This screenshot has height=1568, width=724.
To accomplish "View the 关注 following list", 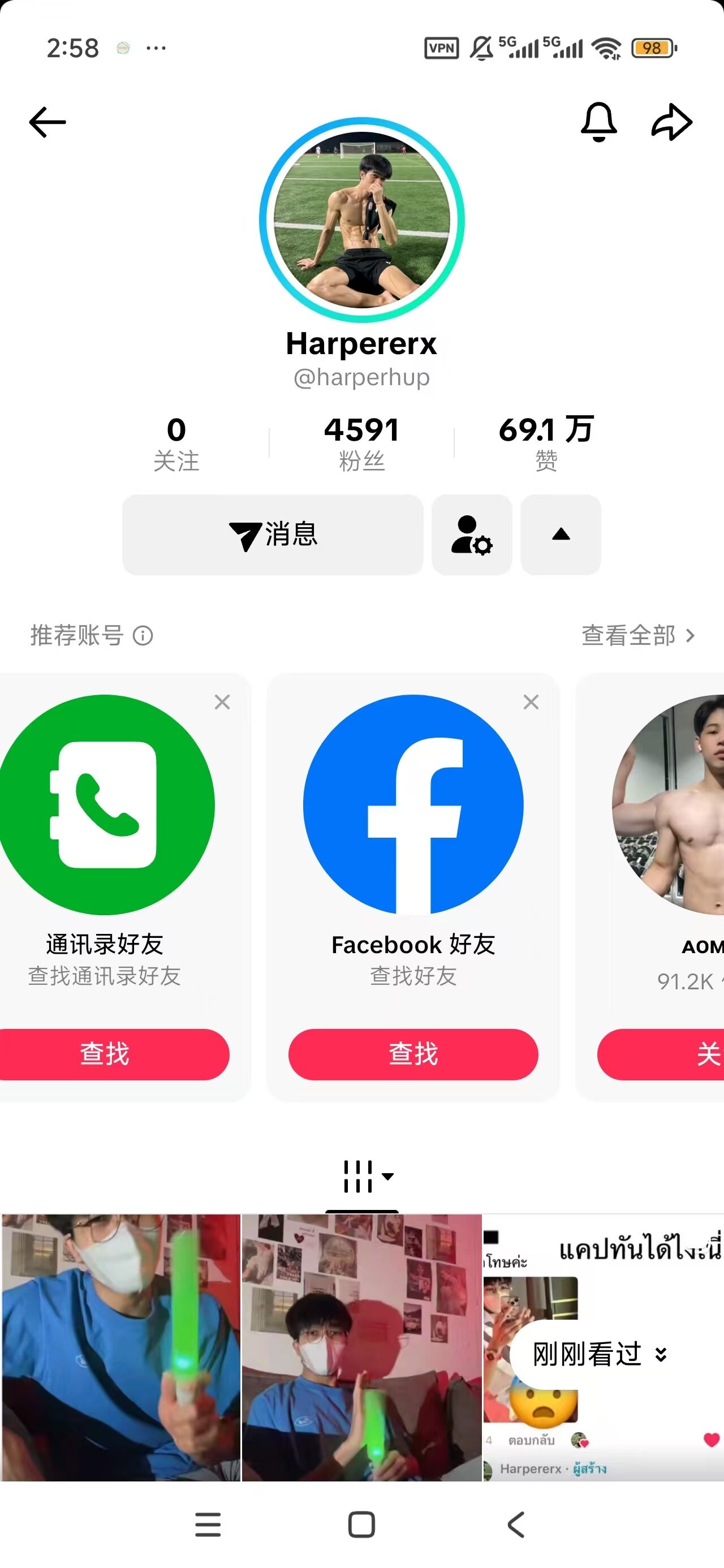I will pyautogui.click(x=176, y=443).
